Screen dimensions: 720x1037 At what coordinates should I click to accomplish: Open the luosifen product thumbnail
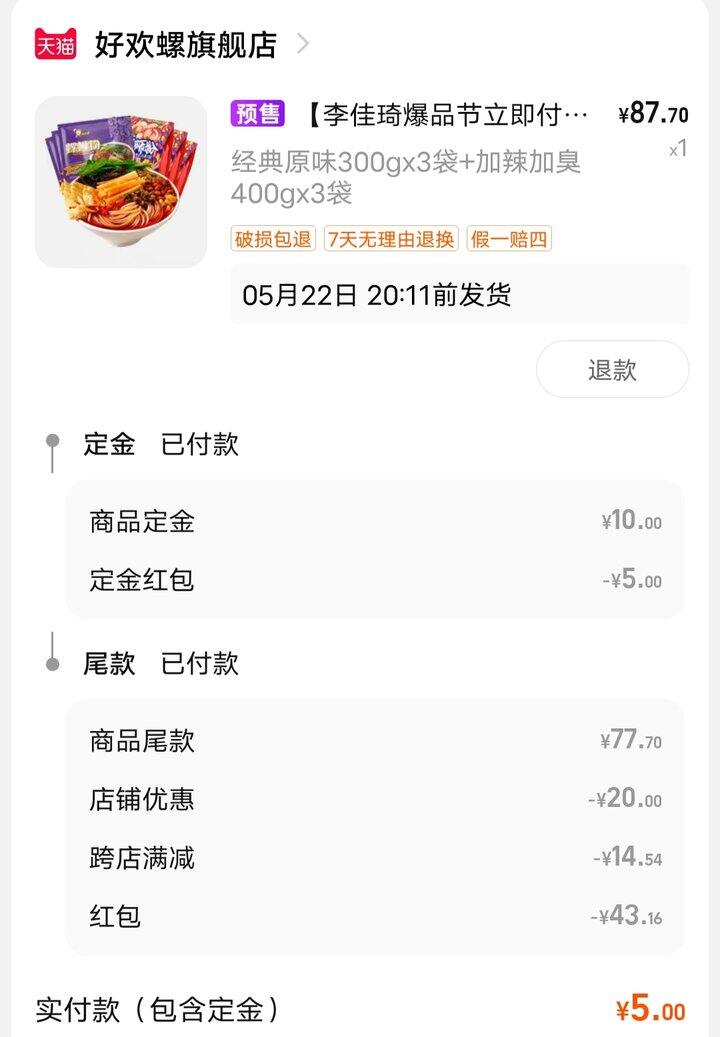[x=121, y=182]
